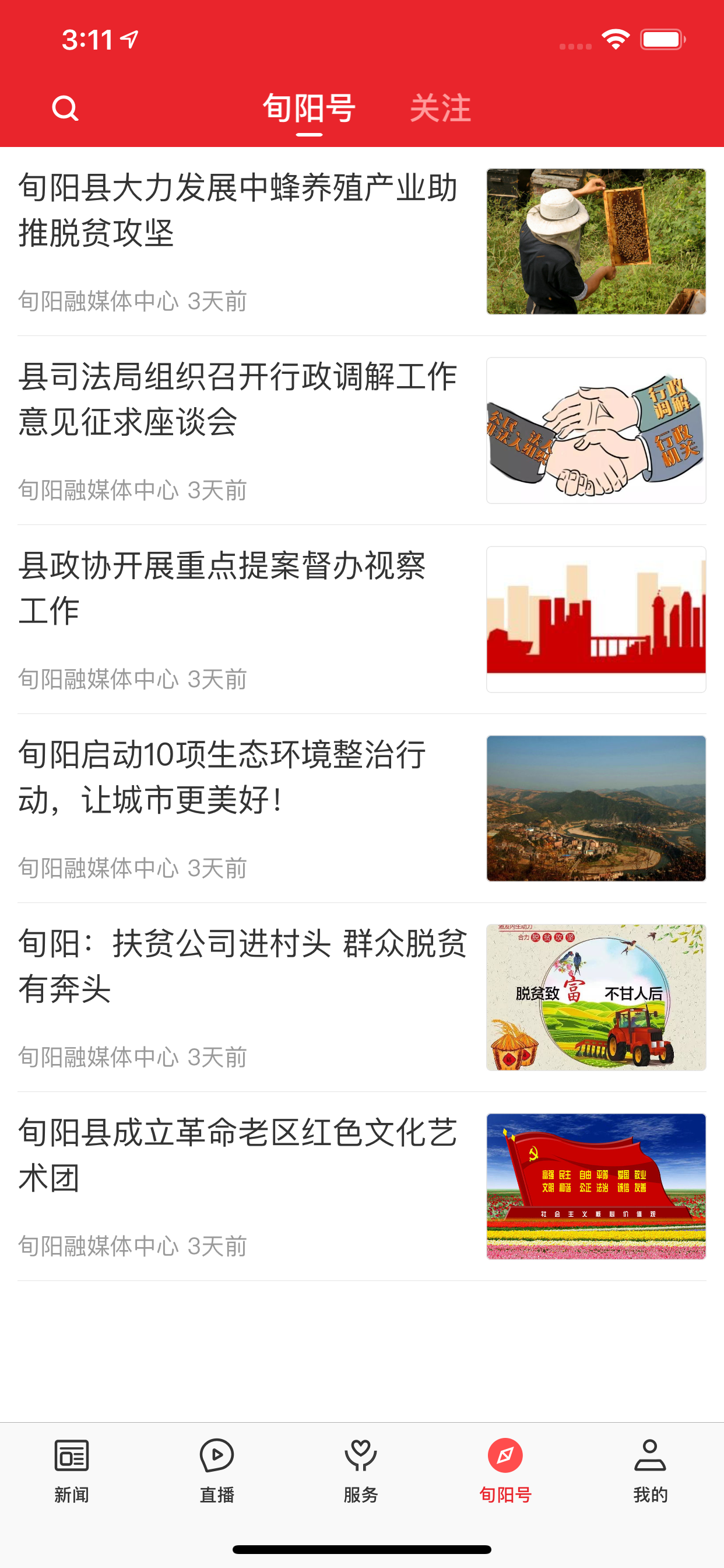
Task: Open 旬阳启动10项生态环境整治行动 article
Action: (x=362, y=808)
